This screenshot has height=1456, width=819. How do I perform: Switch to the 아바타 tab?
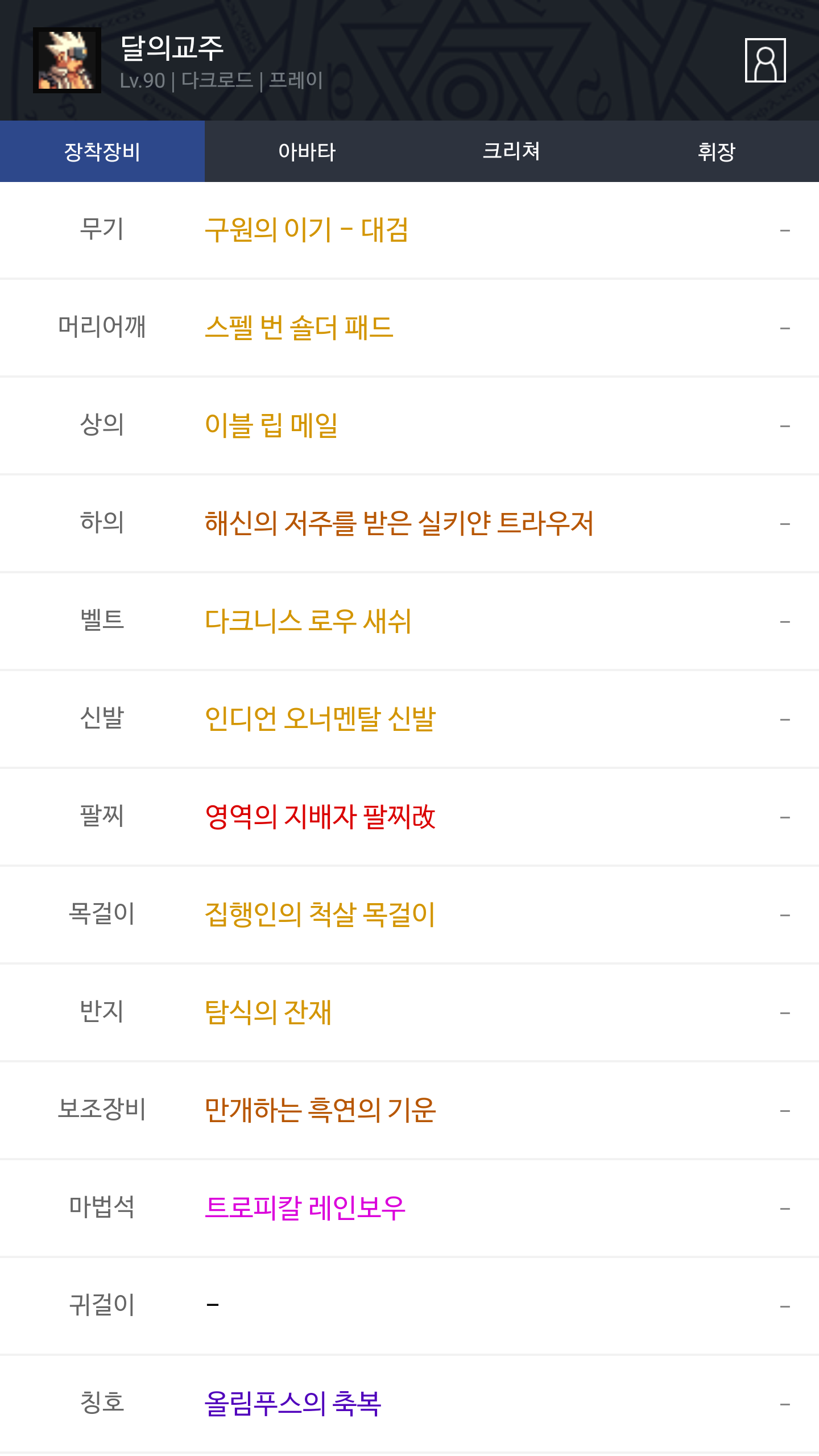tap(307, 152)
